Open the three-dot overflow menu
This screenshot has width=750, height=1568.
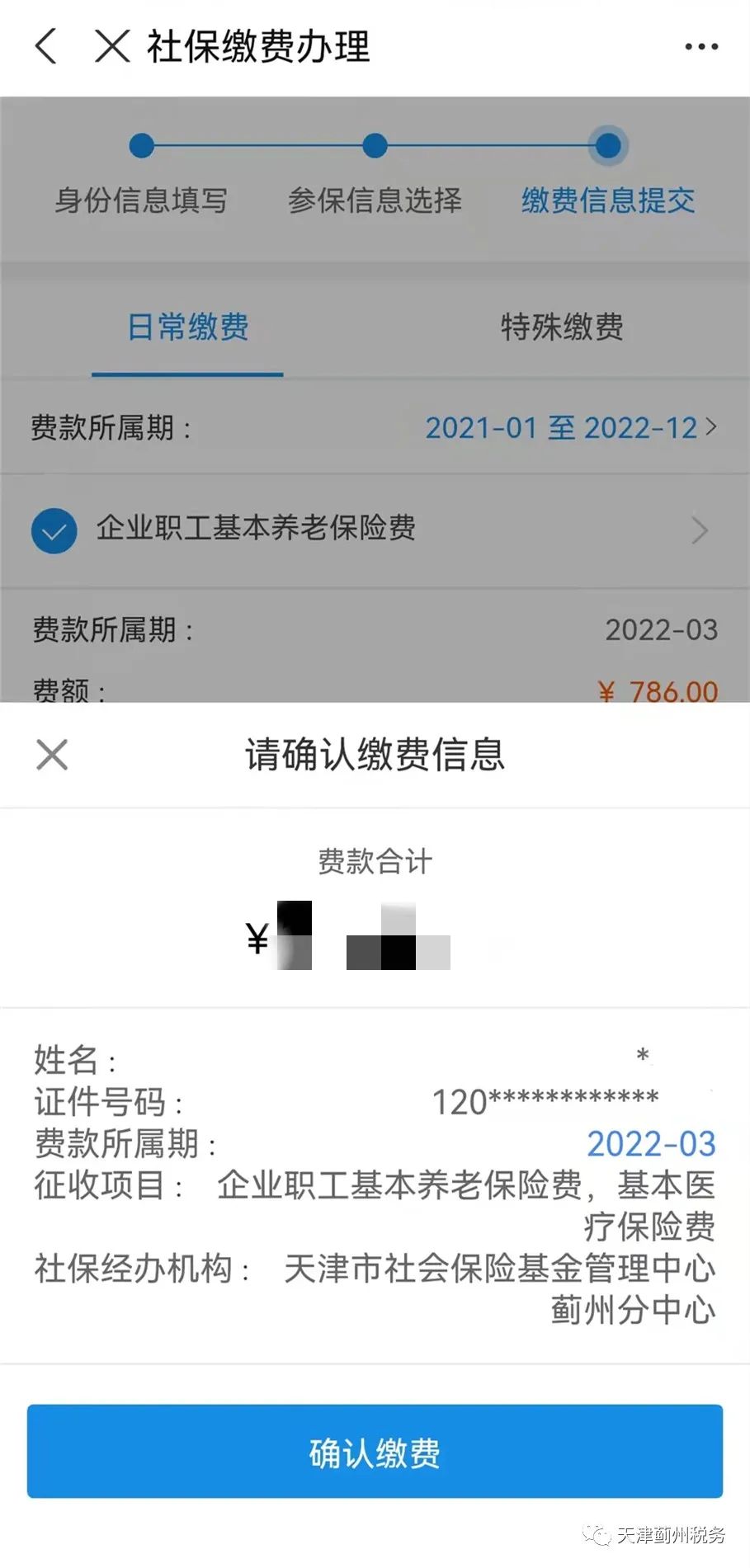701,47
